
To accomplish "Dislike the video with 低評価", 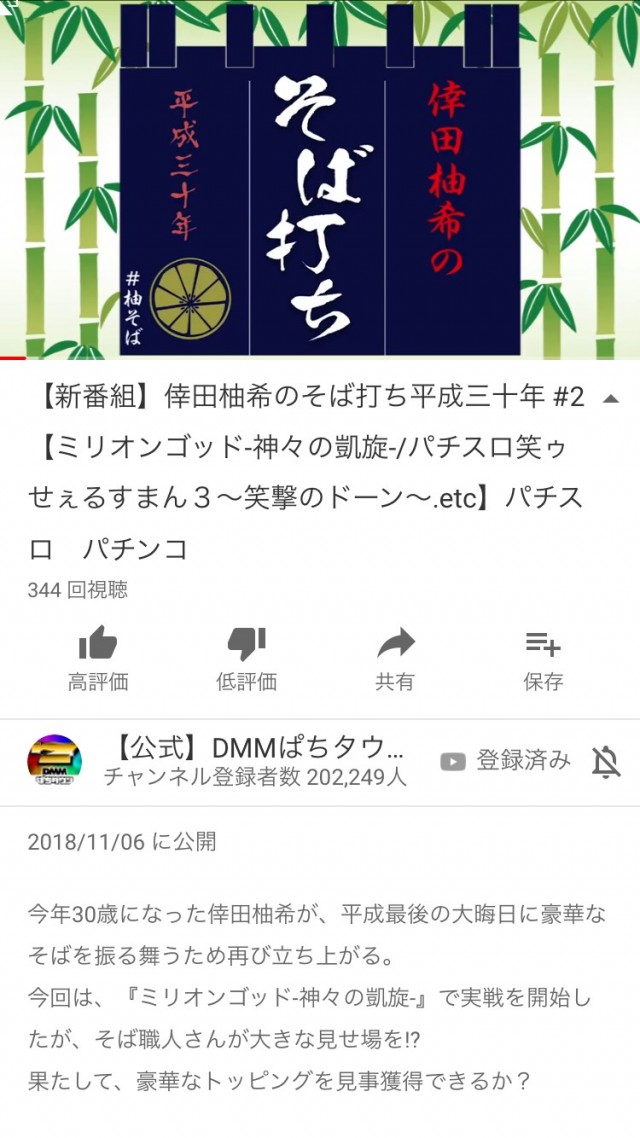I will (x=246, y=657).
